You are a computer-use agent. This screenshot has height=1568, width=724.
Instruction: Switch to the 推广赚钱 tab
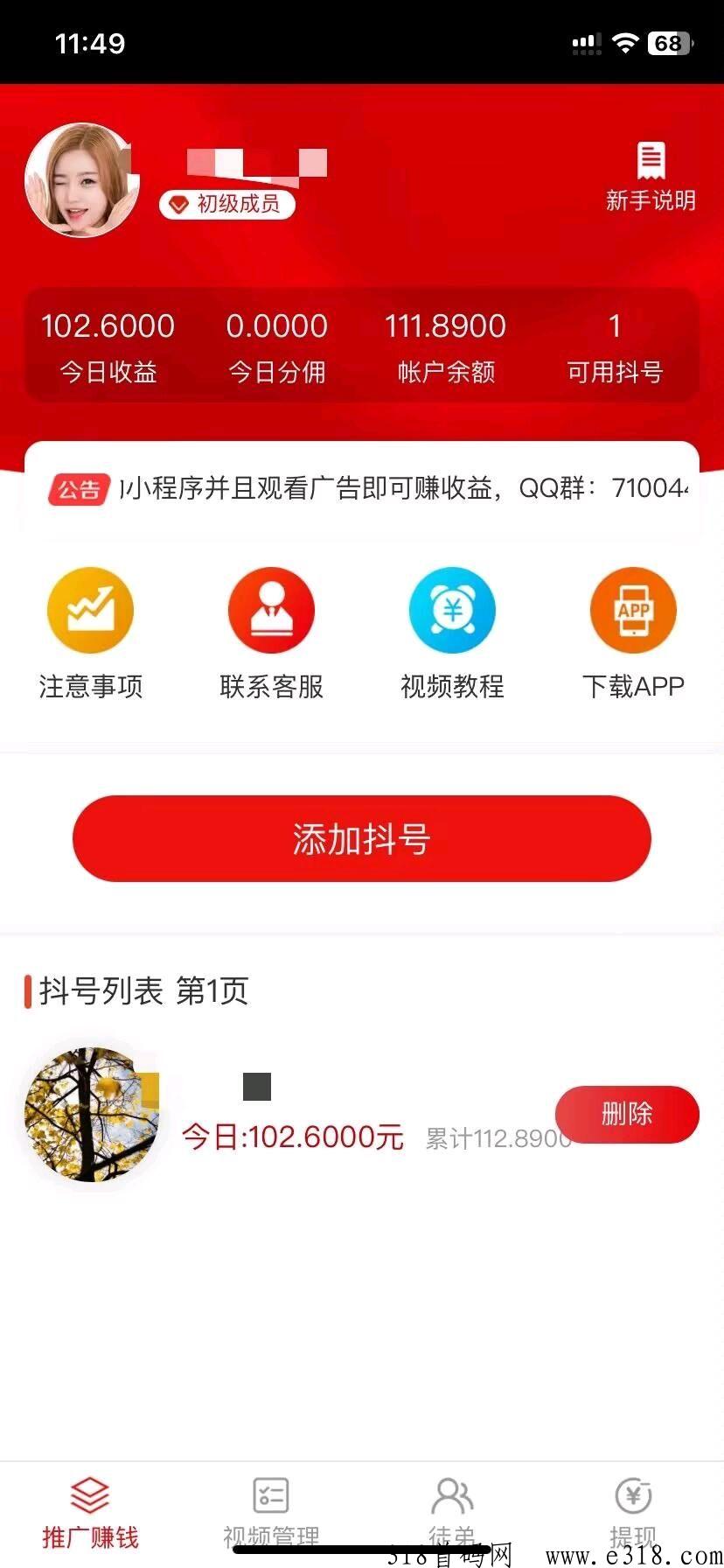coord(90,1512)
